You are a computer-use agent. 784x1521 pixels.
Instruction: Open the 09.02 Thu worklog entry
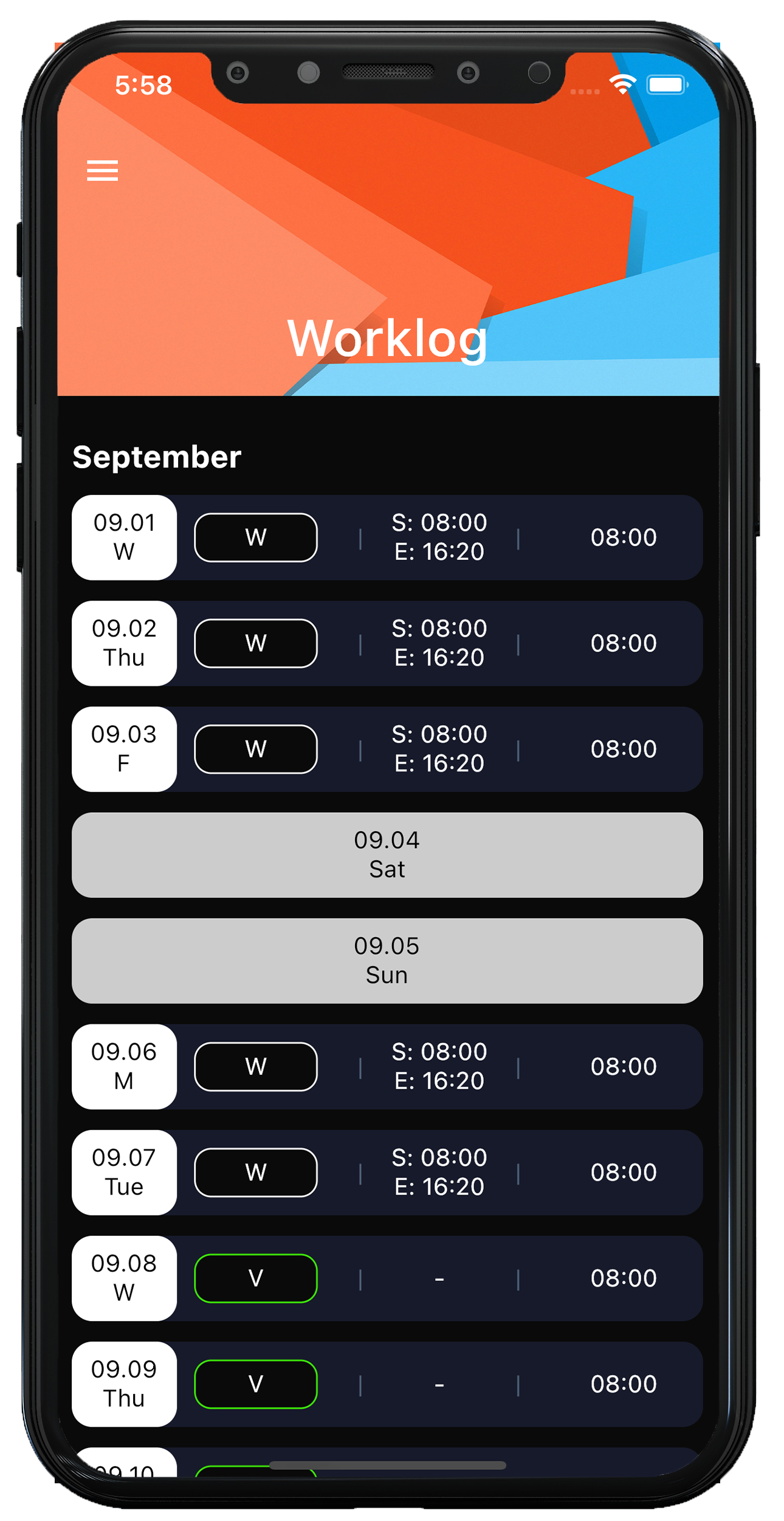pyautogui.click(x=387, y=643)
